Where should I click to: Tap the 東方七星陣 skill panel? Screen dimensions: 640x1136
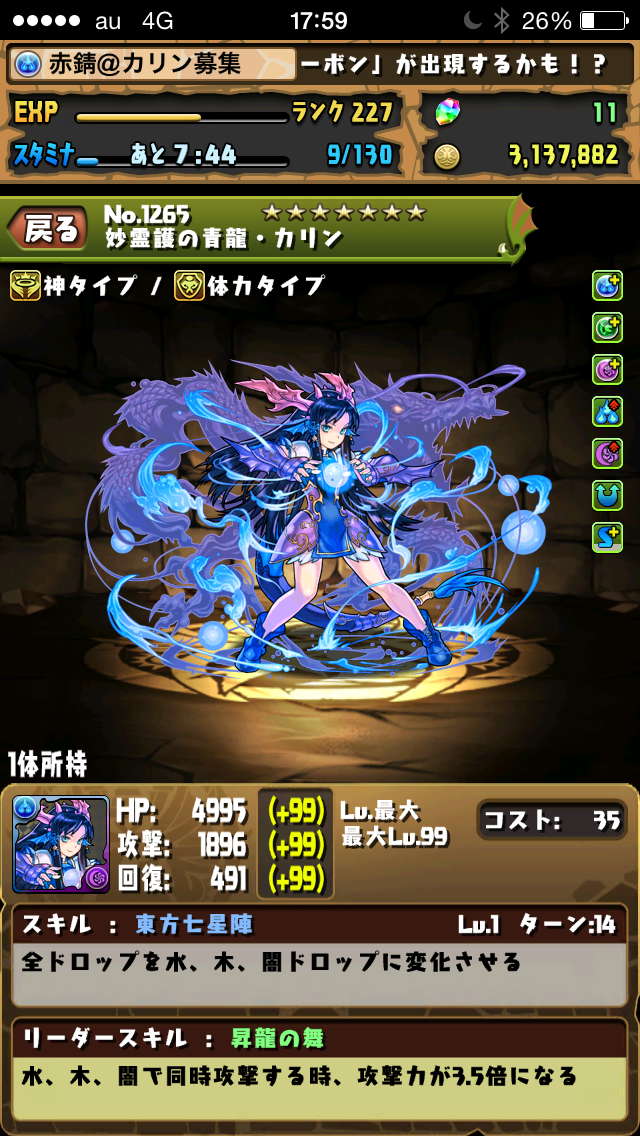320,956
